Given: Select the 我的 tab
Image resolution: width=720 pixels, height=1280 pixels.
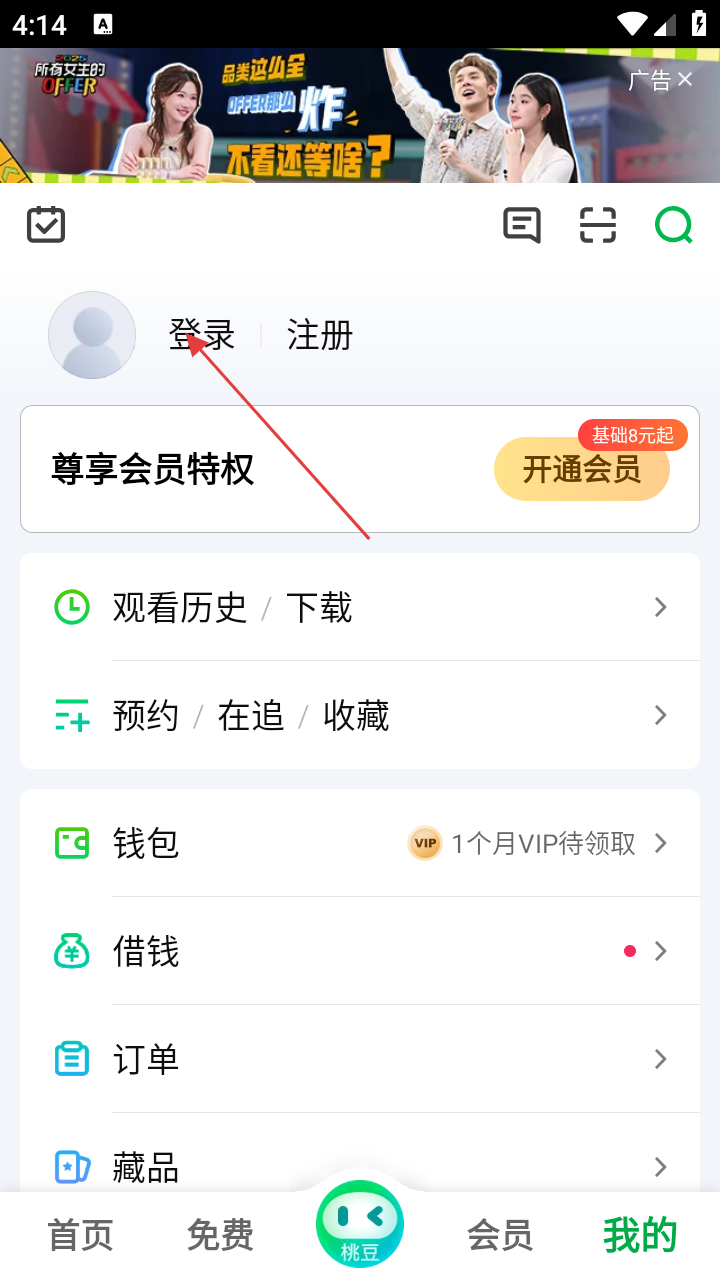Looking at the screenshot, I should (640, 1236).
